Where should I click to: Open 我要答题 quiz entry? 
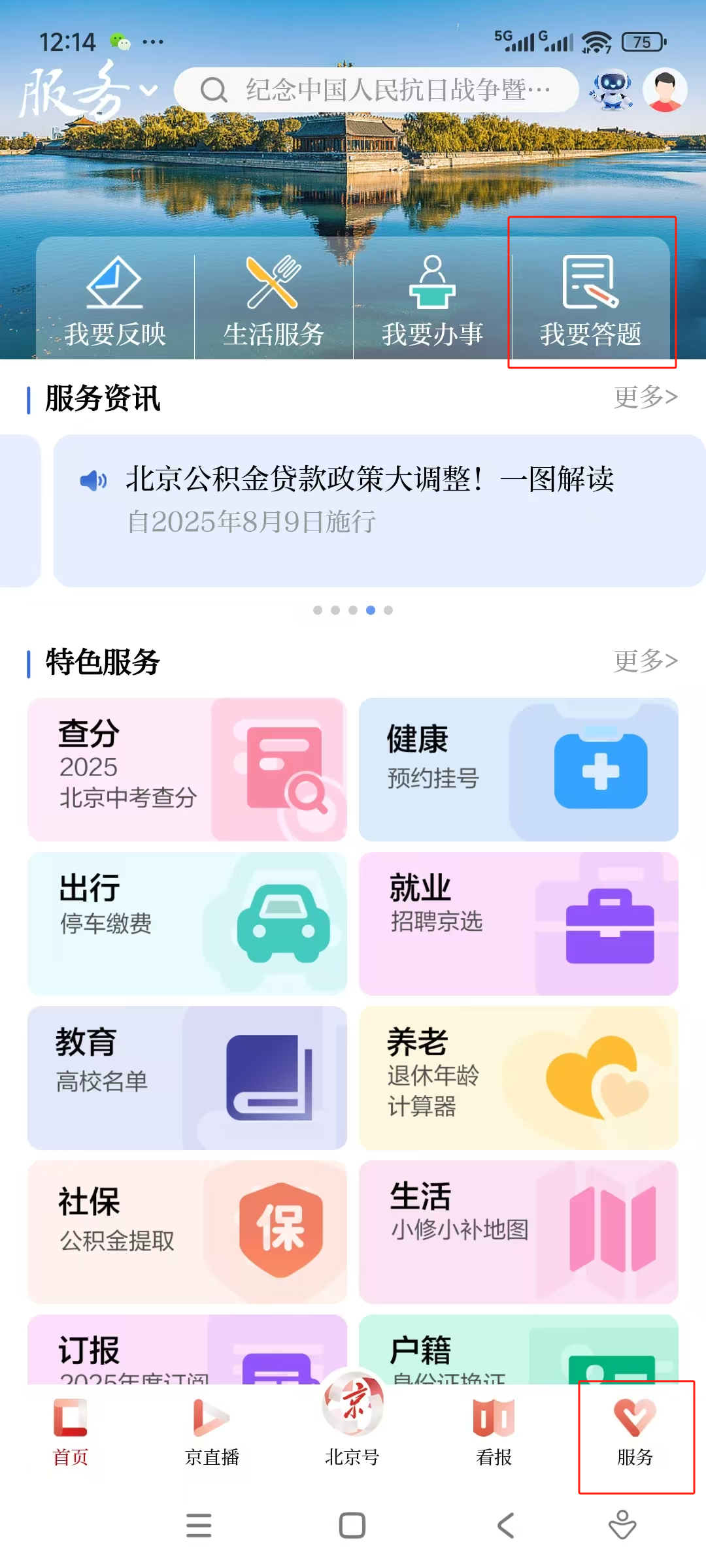coord(591,301)
